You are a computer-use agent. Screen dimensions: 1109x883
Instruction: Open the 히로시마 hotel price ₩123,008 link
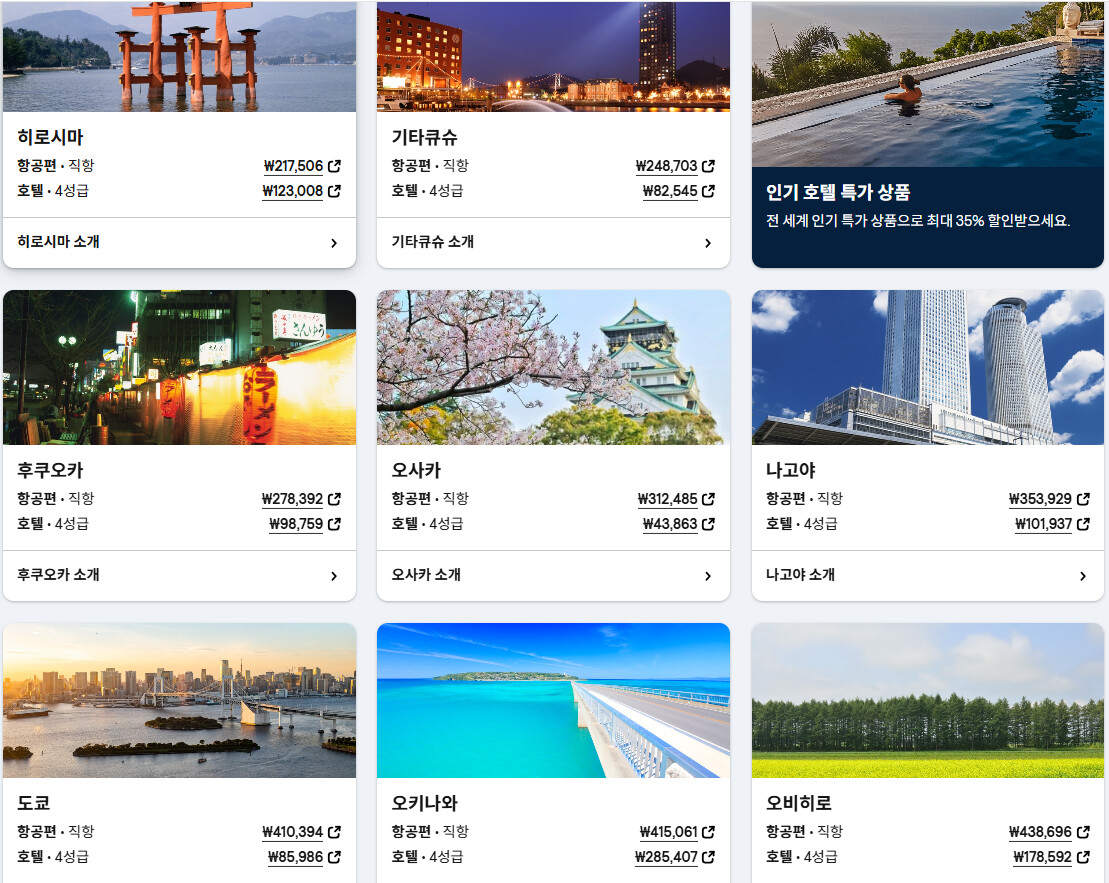301,191
